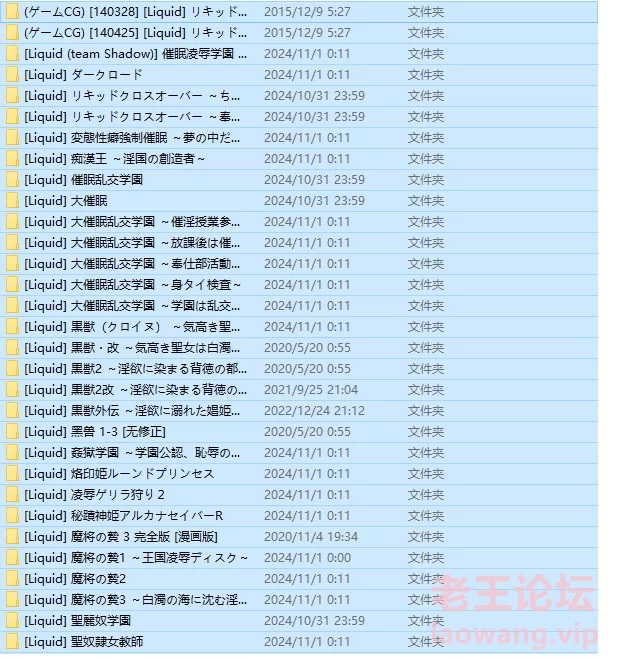
Task: Open the [Liquid] 烙印姫ルーンドプリンセス folder
Action: [119, 474]
